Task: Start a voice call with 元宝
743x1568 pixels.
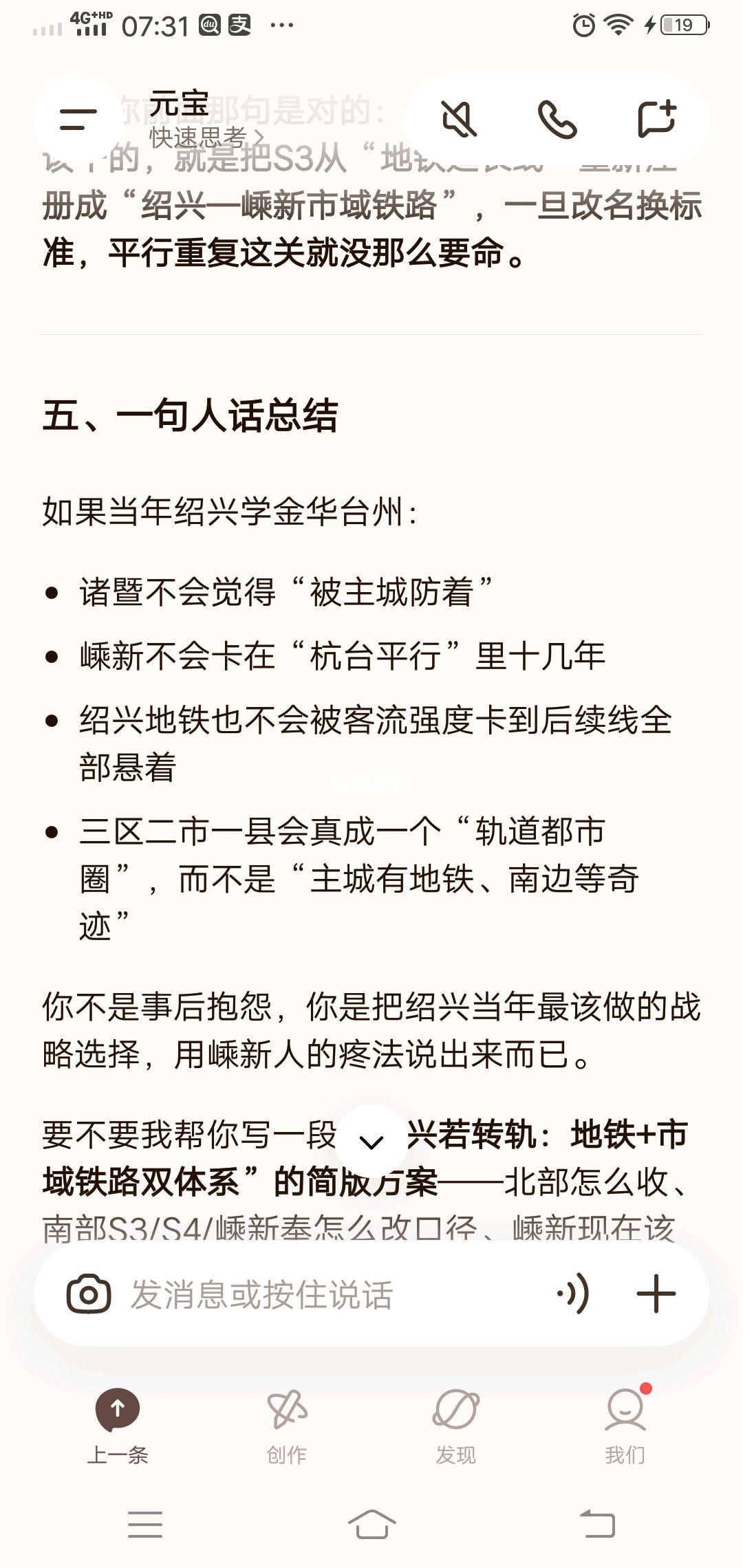Action: [557, 119]
